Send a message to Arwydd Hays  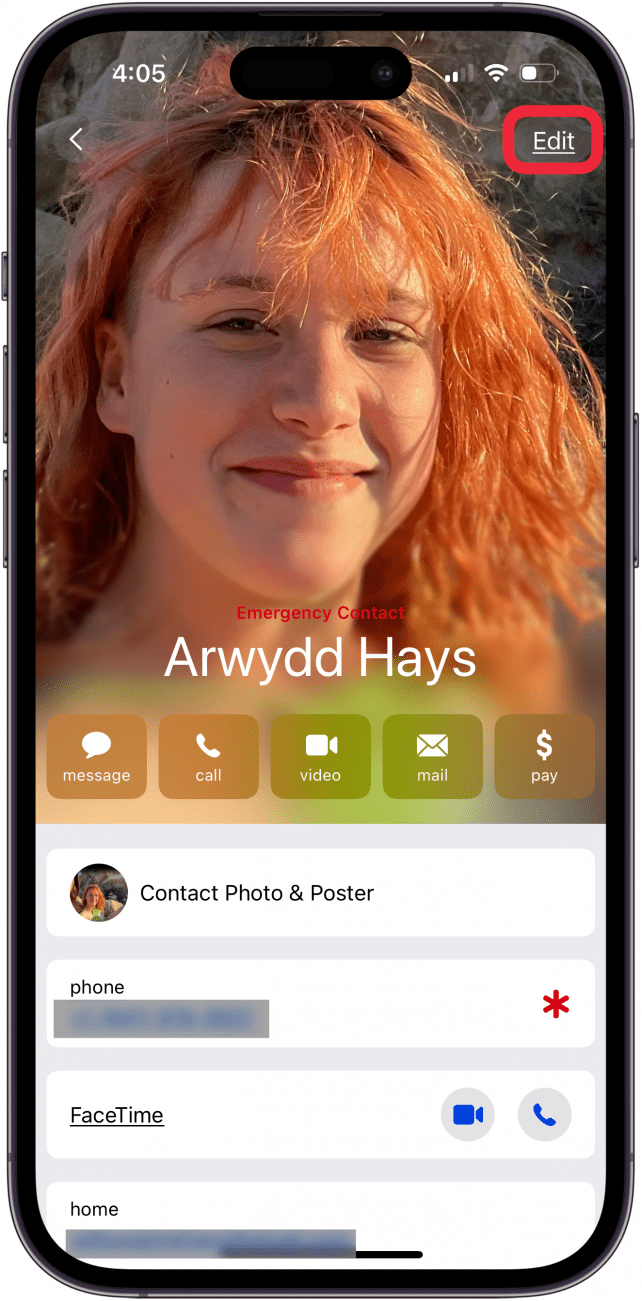[x=97, y=756]
